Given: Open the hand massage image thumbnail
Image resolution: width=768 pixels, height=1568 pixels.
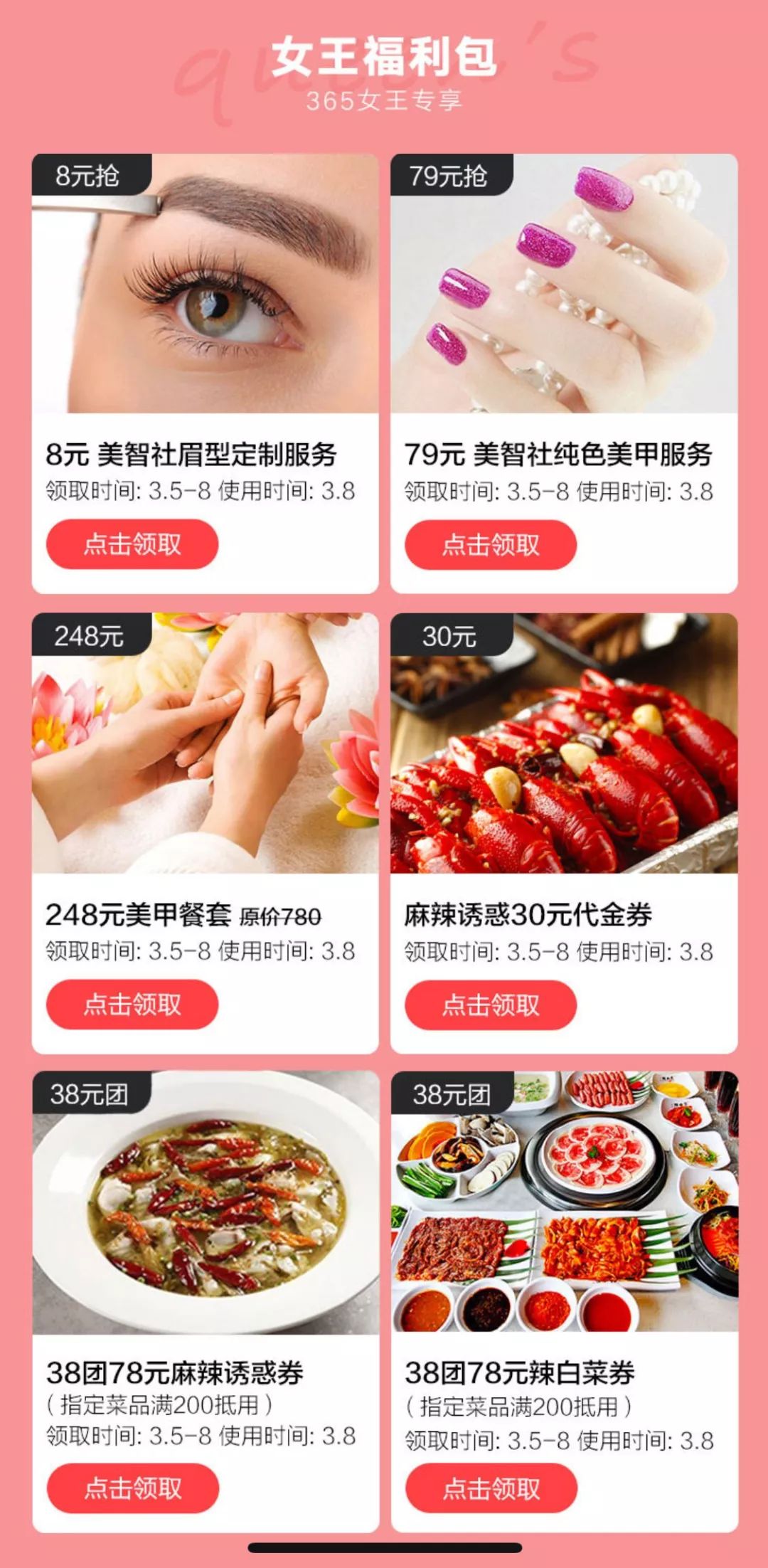Looking at the screenshot, I should click(204, 754).
